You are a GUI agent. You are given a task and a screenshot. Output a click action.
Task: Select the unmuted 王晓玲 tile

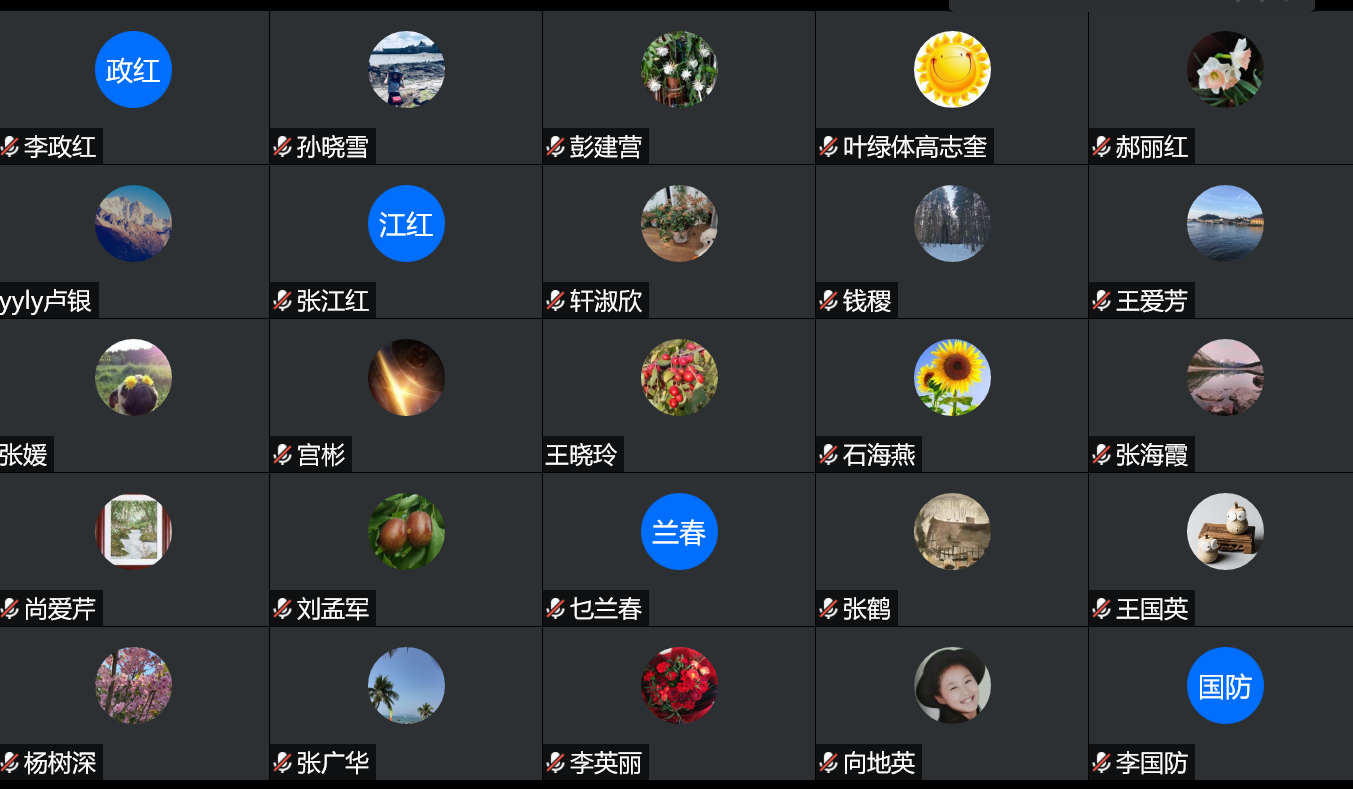pyautogui.click(x=679, y=377)
